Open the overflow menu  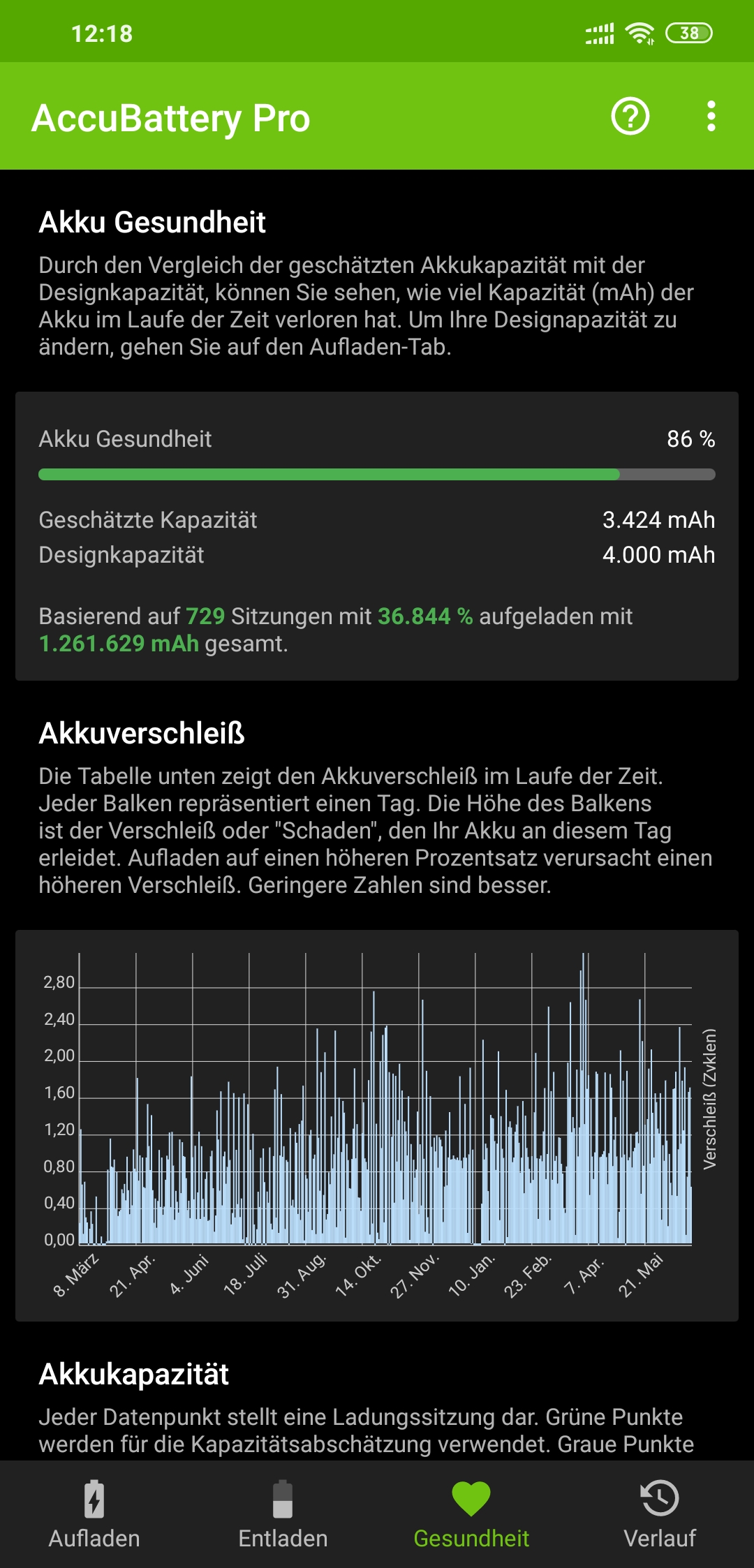[711, 117]
